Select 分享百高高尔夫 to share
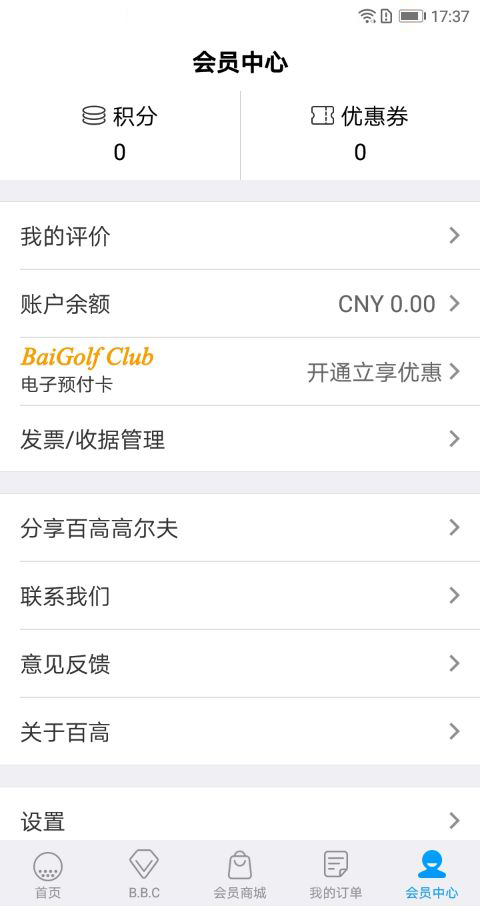480x906 pixels. 240,528
